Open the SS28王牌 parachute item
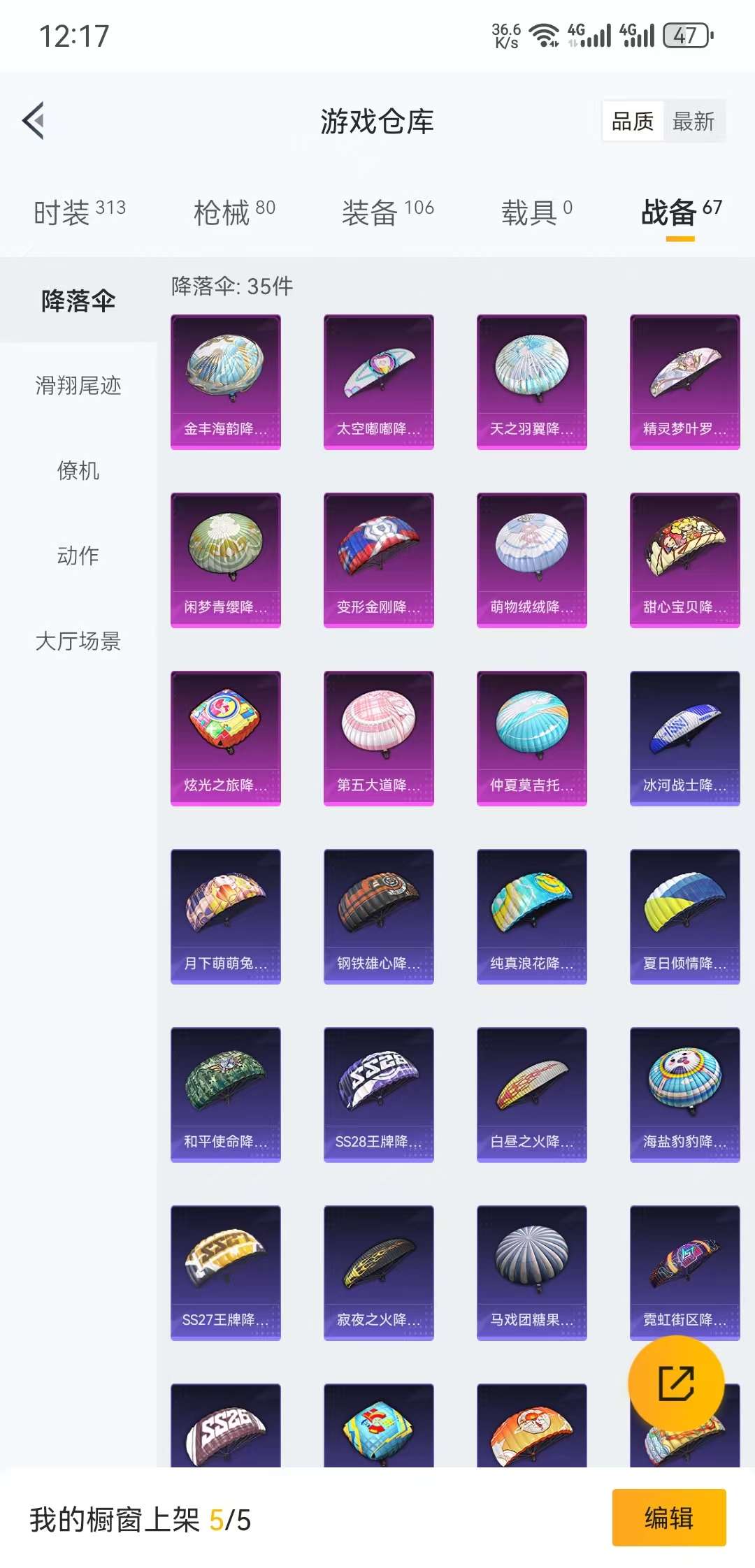The image size is (755, 1568). click(x=379, y=1094)
